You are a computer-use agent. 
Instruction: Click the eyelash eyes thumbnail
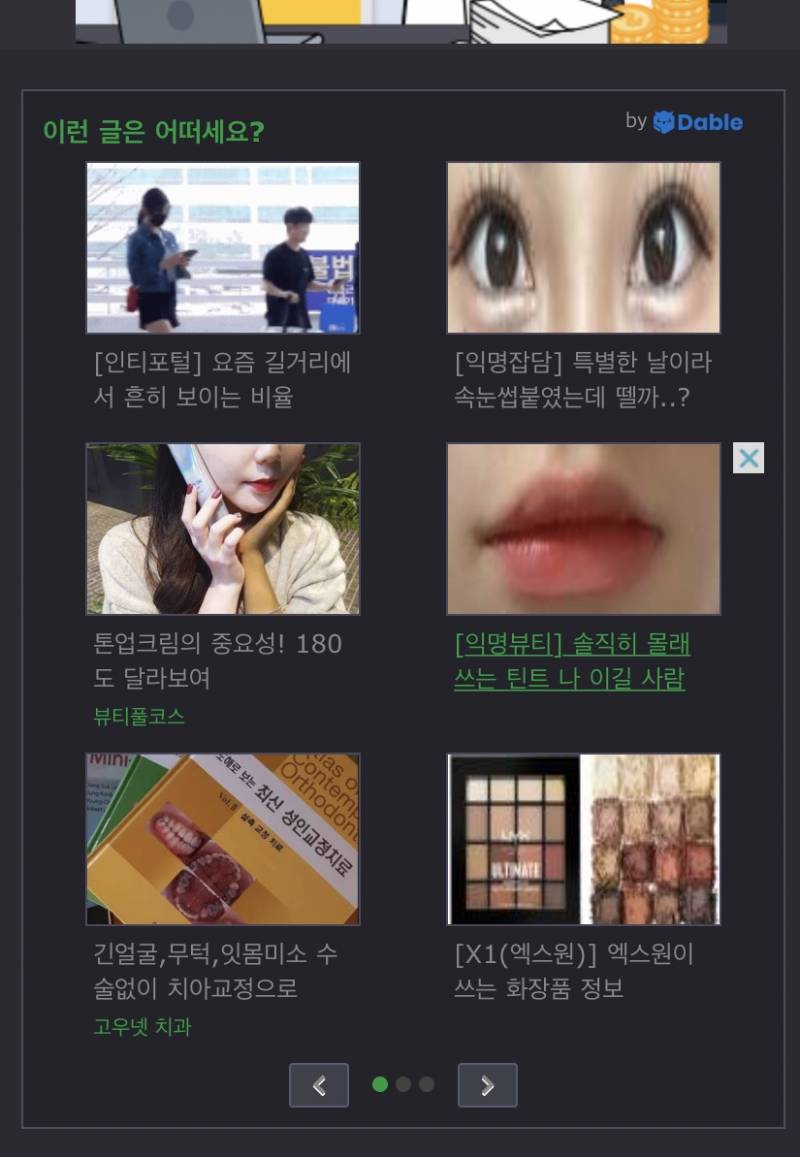point(583,247)
